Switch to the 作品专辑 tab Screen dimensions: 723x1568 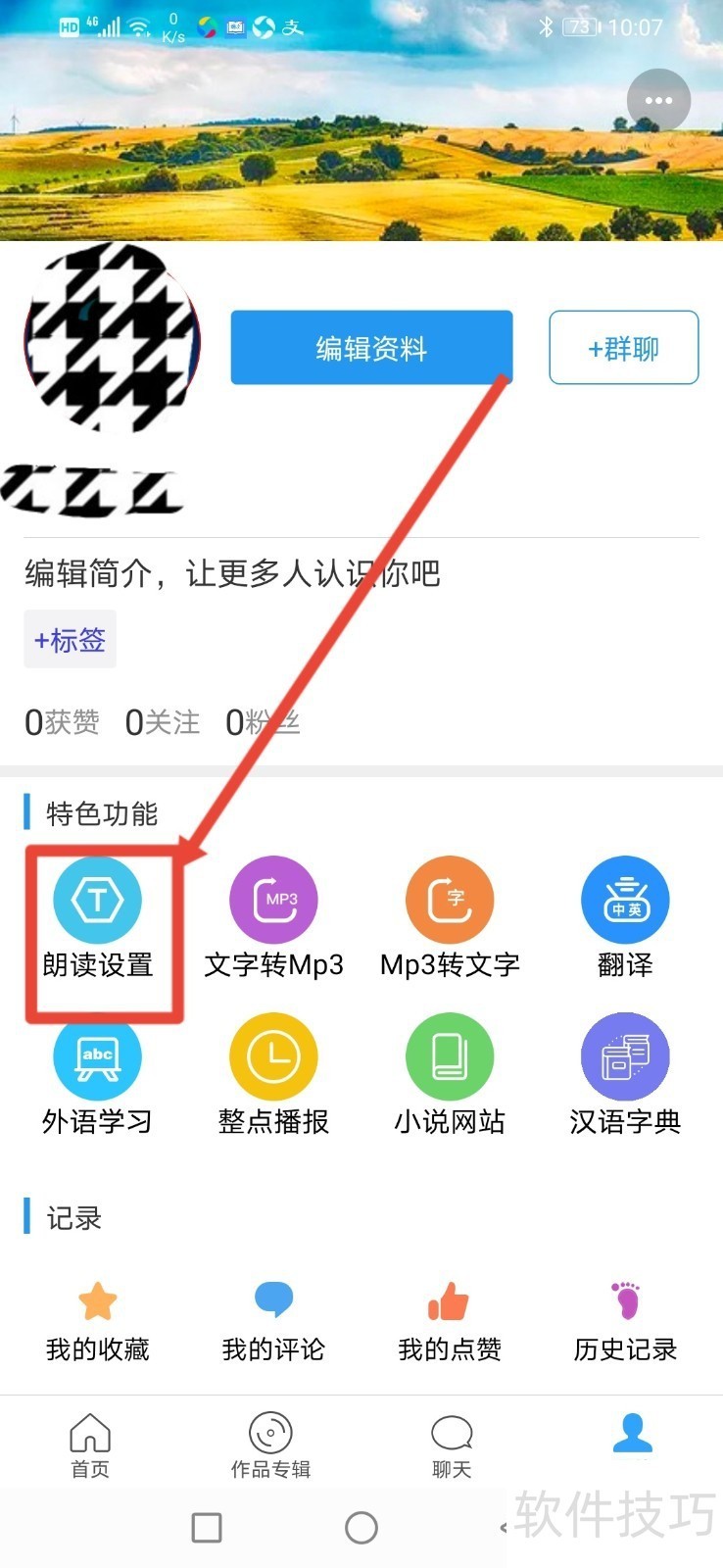click(270, 1445)
